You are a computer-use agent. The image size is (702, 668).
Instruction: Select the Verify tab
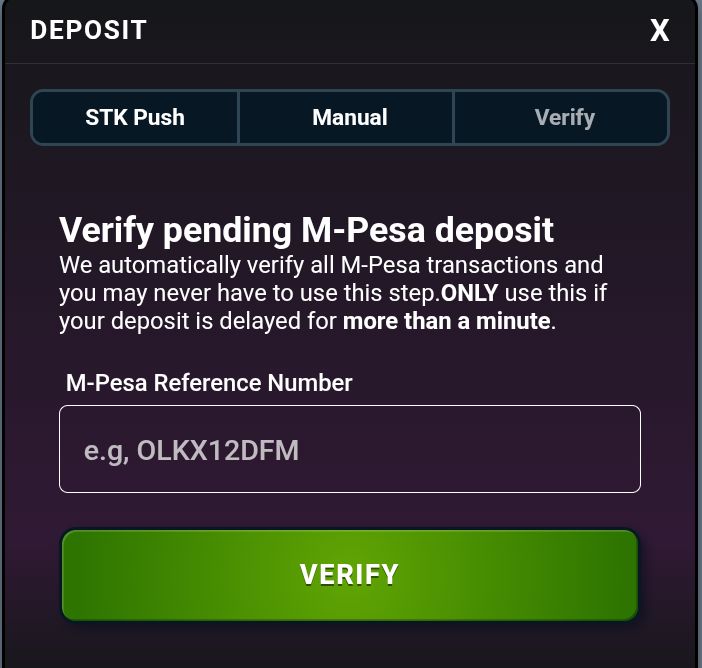pyautogui.click(x=564, y=117)
